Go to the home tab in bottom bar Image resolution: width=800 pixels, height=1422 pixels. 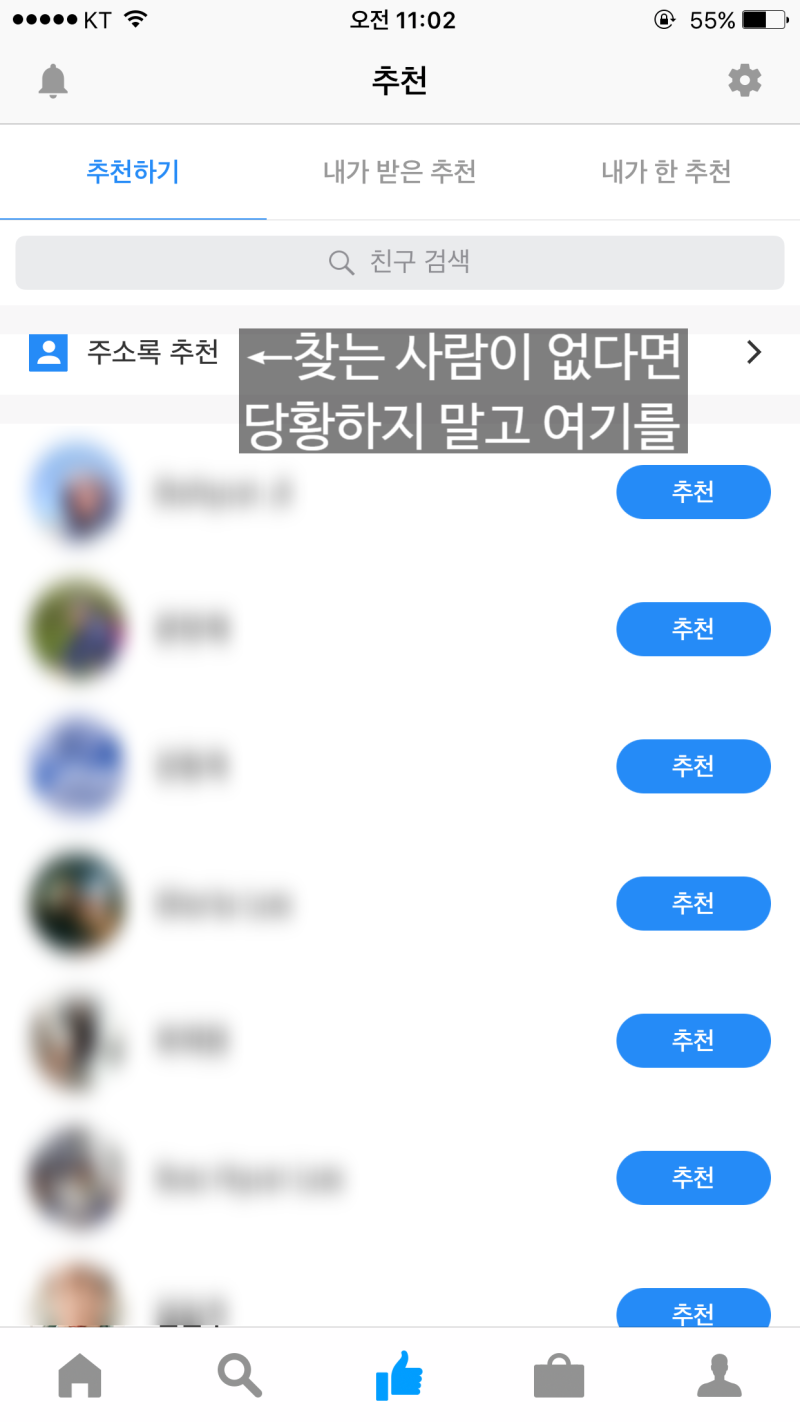point(80,1376)
